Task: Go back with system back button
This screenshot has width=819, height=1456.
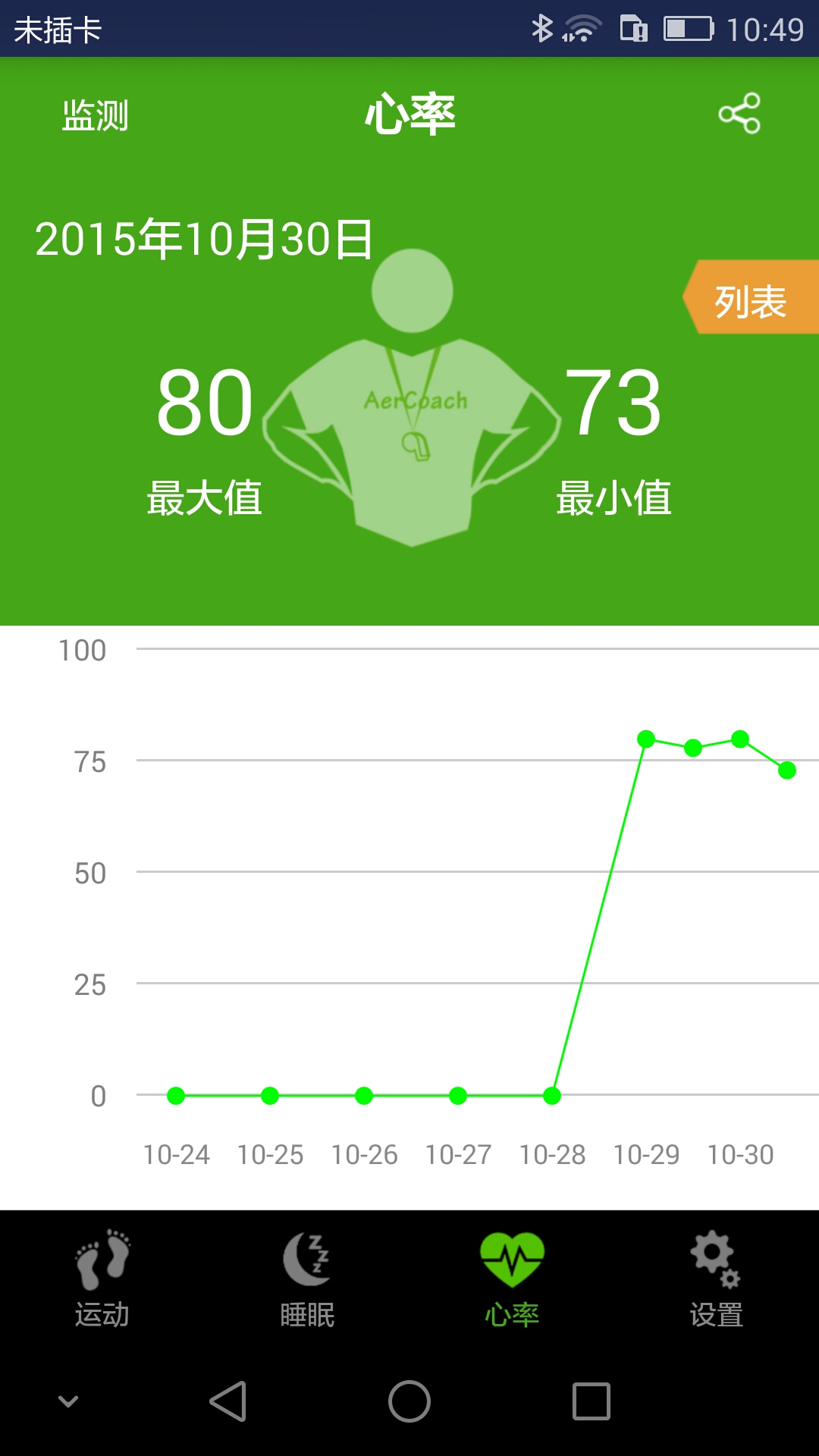Action: 227,1401
